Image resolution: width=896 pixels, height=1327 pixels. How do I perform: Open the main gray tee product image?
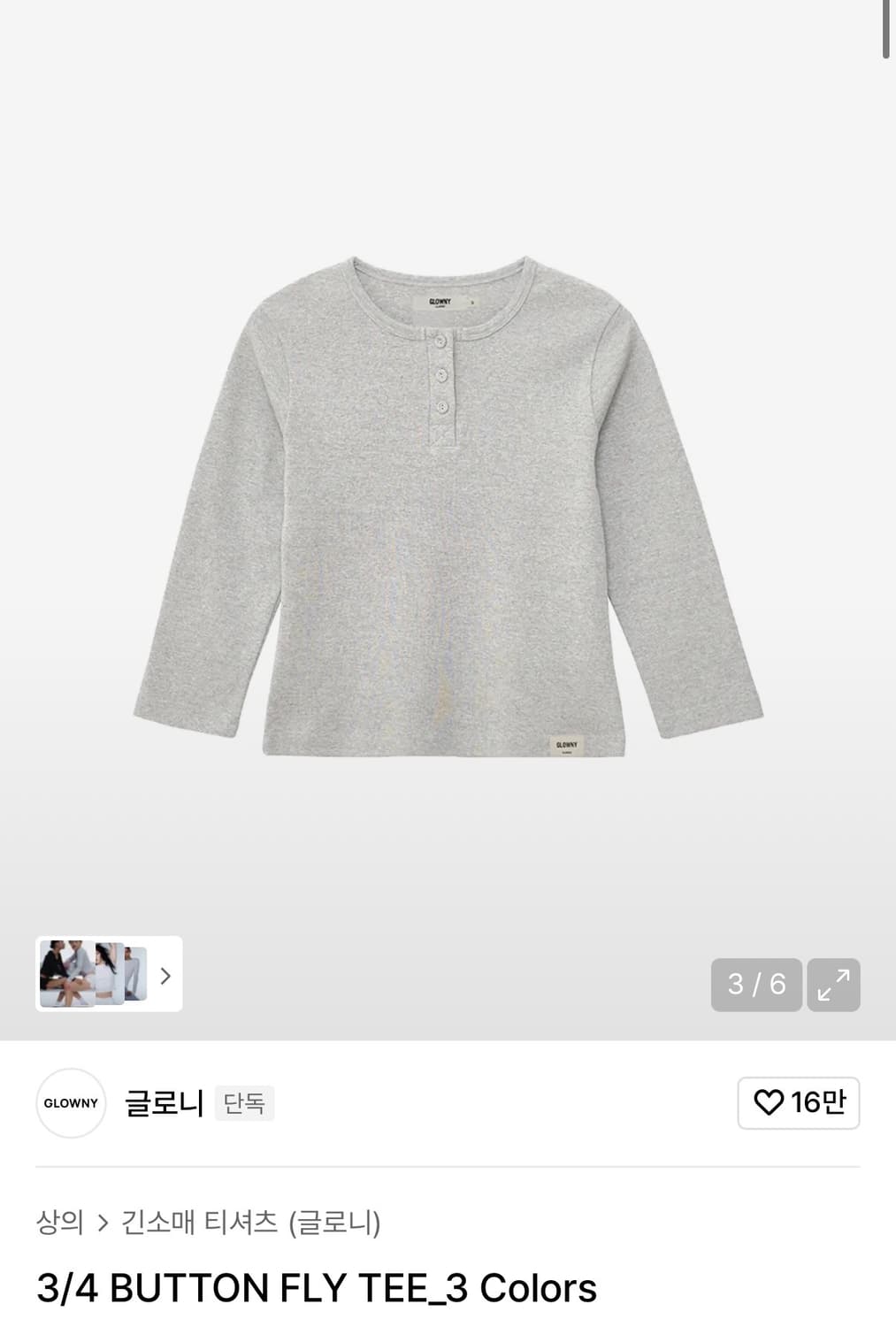click(448, 513)
